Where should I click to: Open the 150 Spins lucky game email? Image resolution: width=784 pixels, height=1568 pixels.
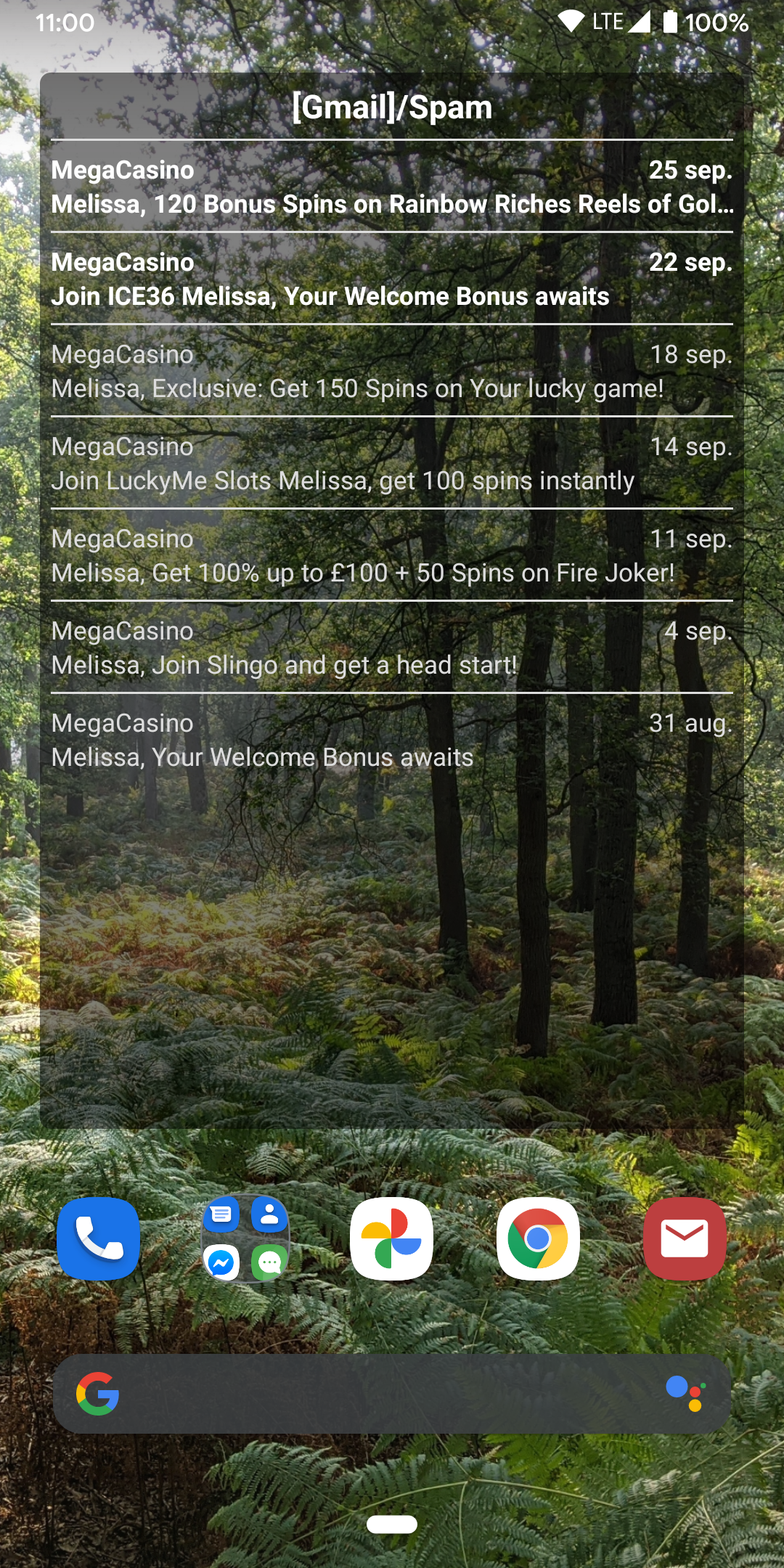click(x=392, y=372)
